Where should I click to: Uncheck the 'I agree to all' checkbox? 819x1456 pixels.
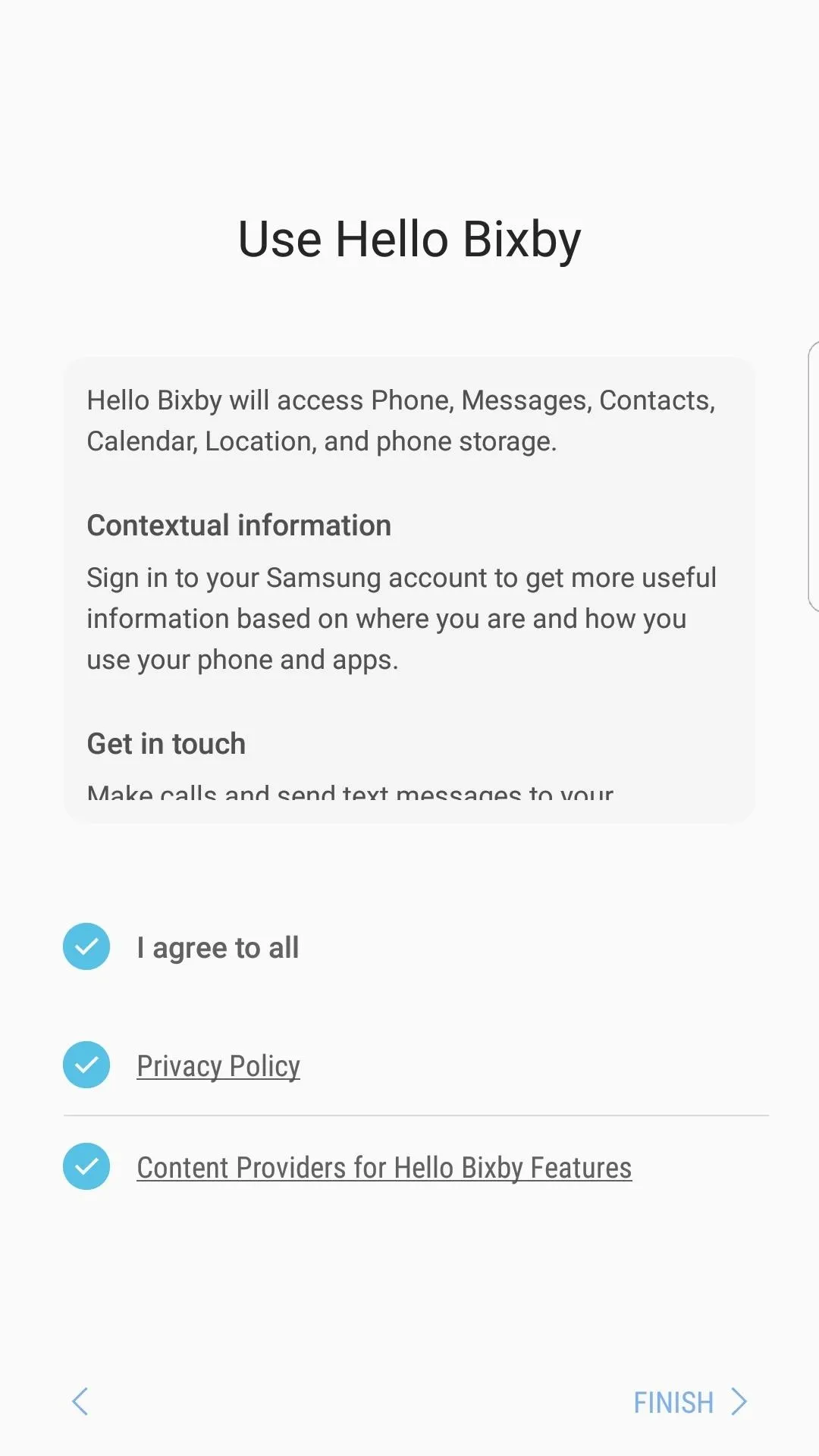coord(86,946)
